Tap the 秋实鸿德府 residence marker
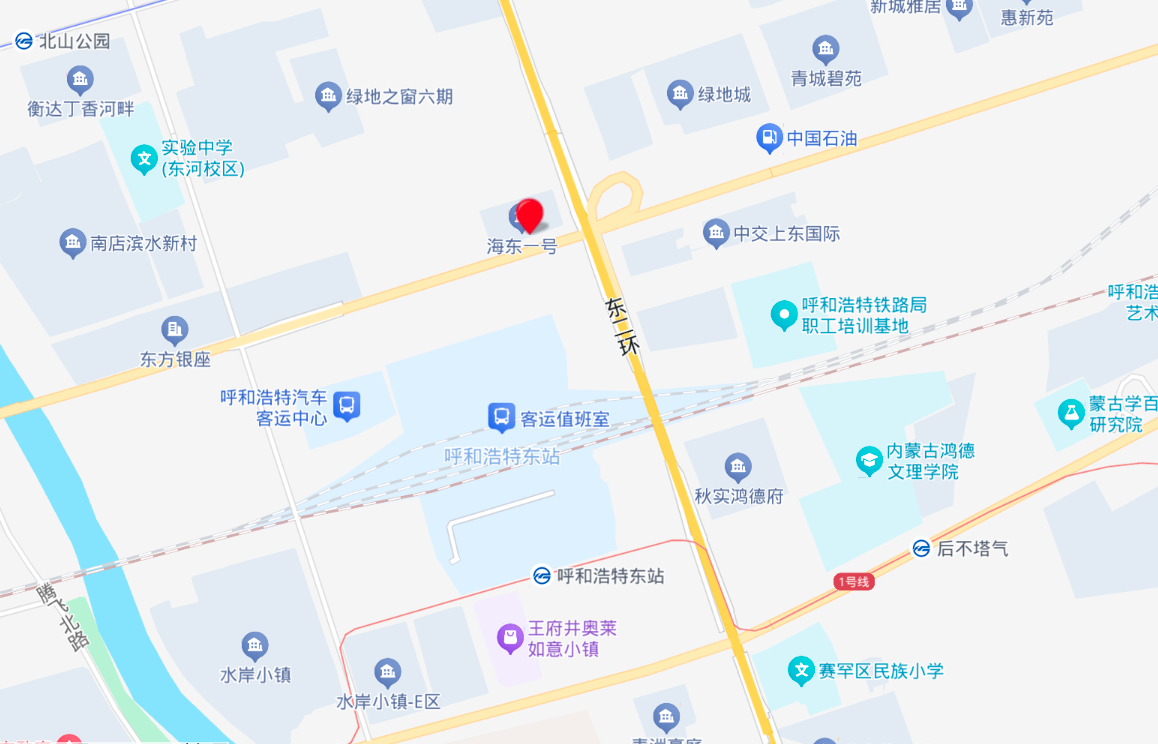This screenshot has width=1158, height=744. tap(738, 467)
